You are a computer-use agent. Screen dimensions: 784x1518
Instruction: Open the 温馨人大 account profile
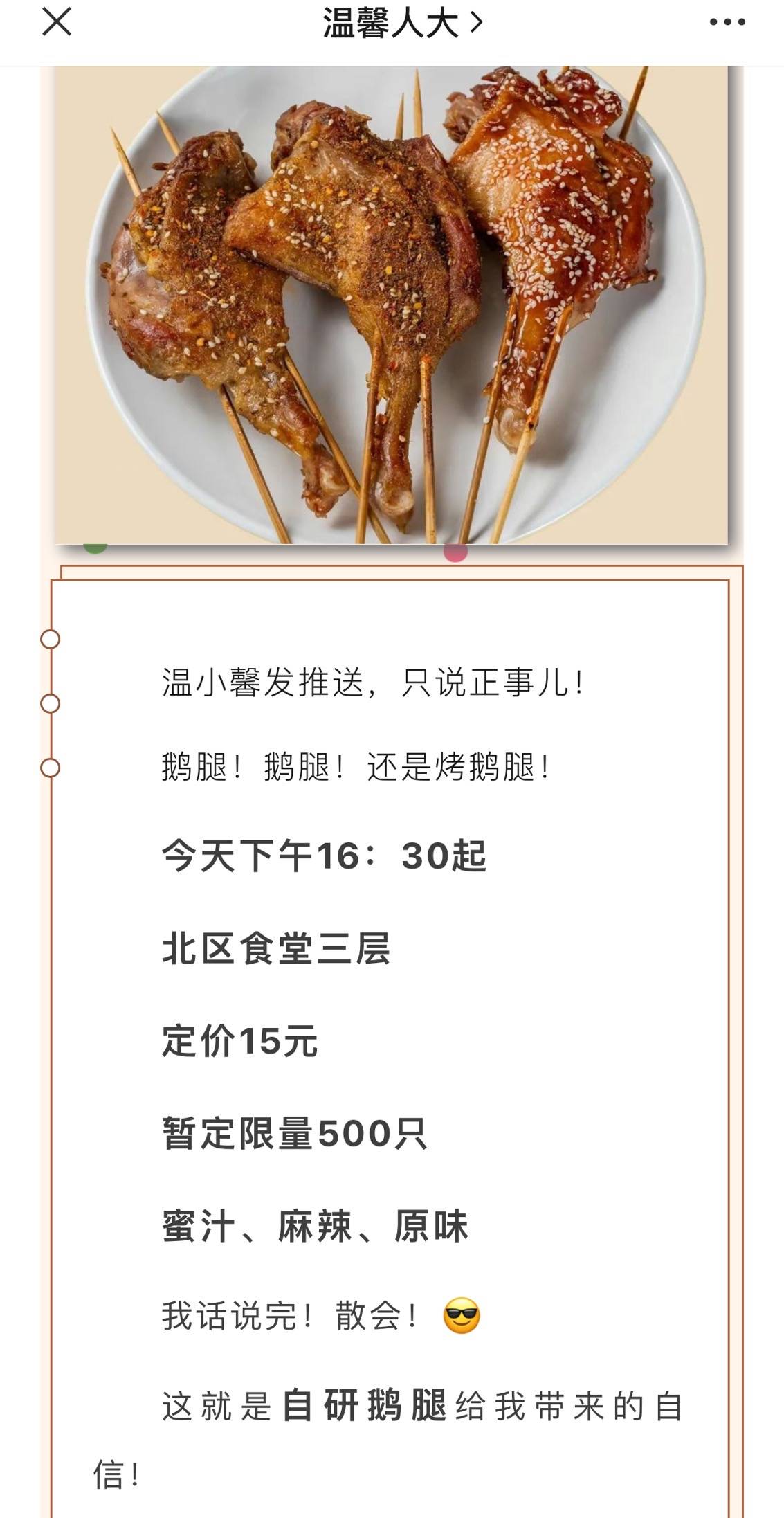[401, 24]
